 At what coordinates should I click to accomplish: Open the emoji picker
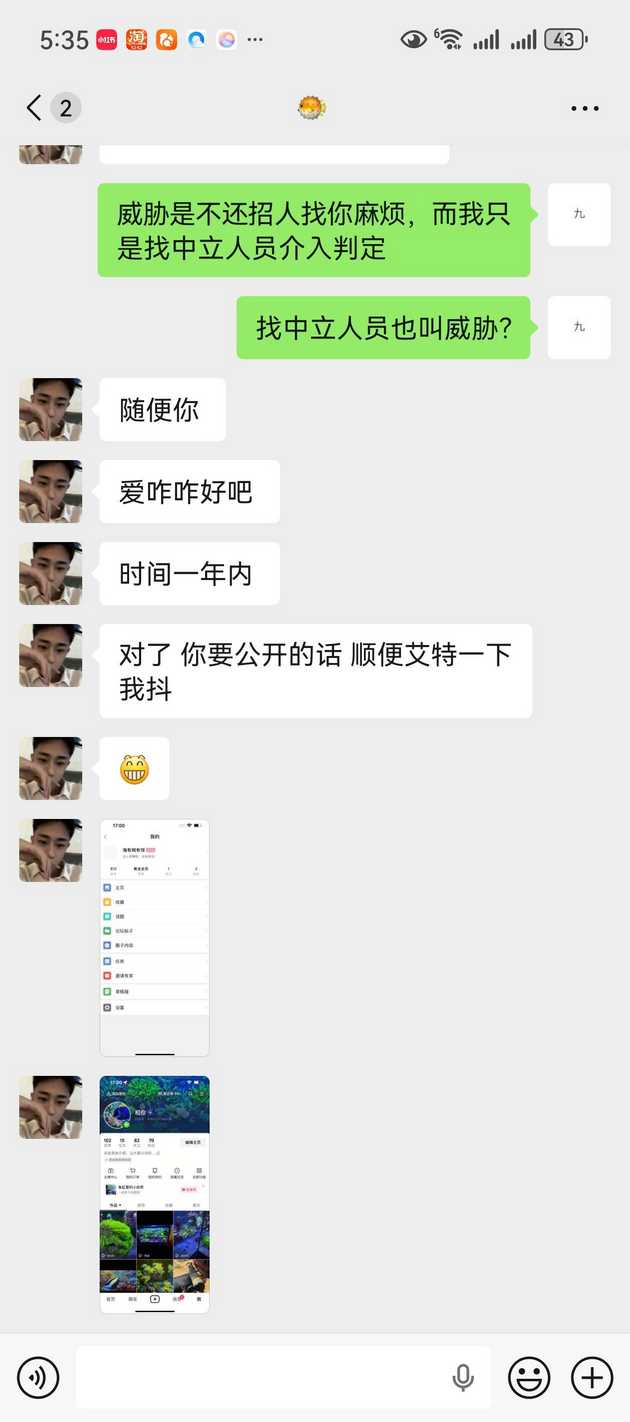529,1378
